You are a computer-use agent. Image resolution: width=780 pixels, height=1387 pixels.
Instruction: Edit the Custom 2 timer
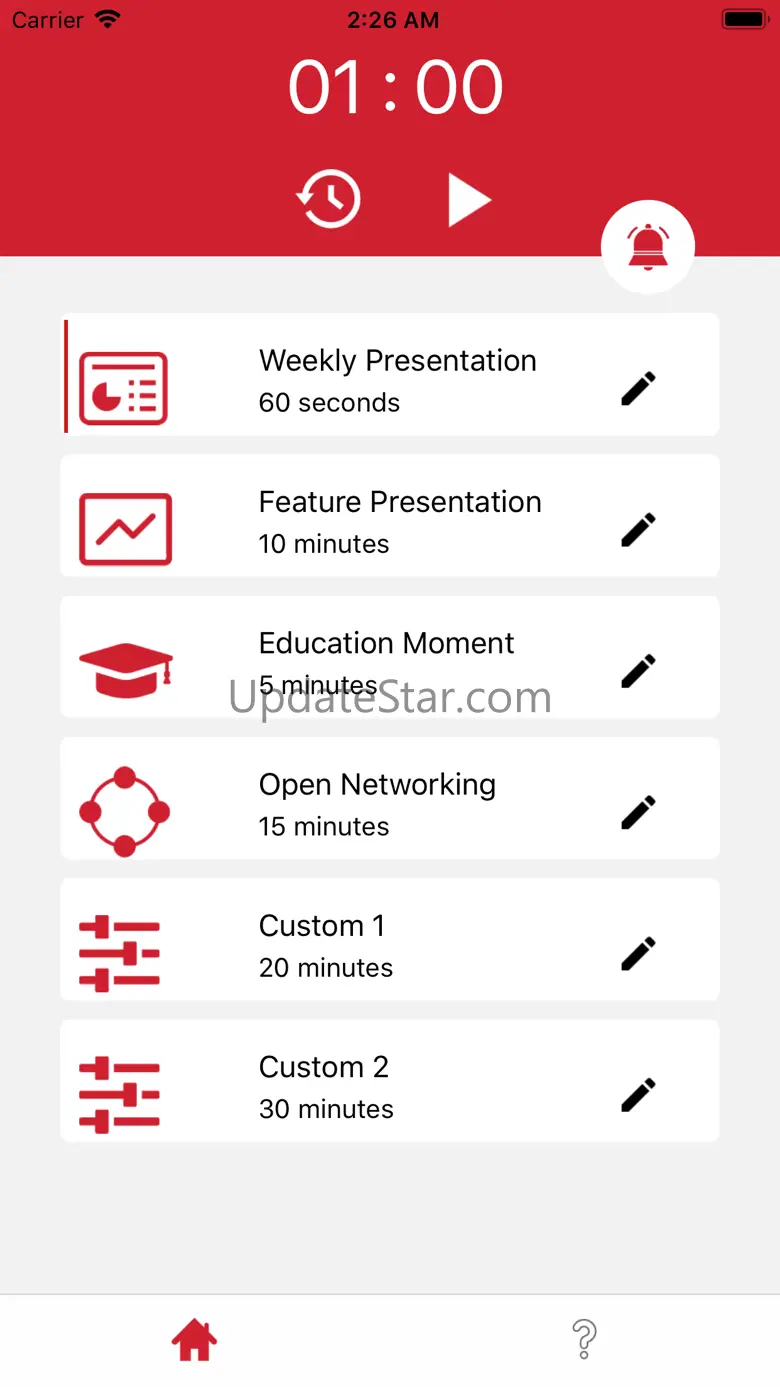click(x=638, y=1094)
